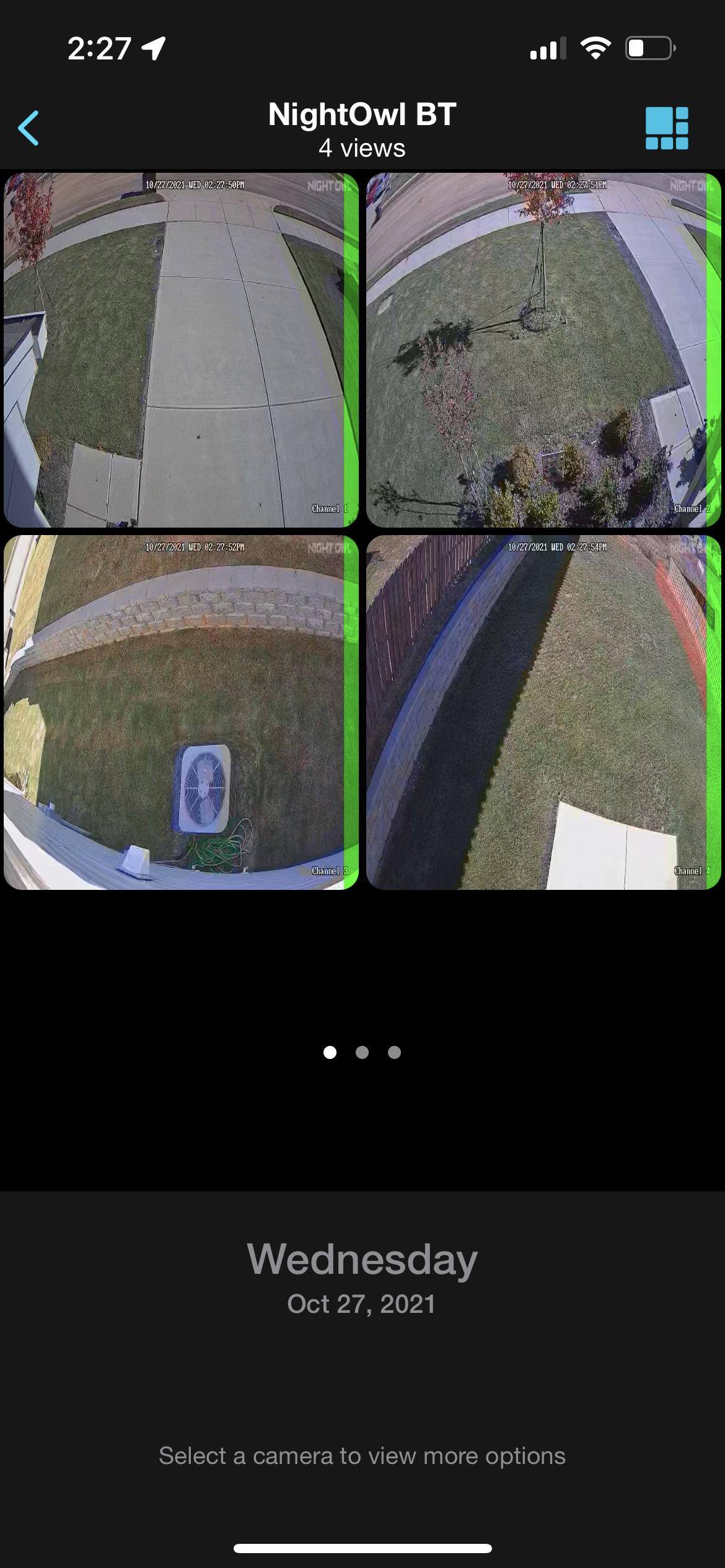Open the Channel 4 camera view

[543, 712]
